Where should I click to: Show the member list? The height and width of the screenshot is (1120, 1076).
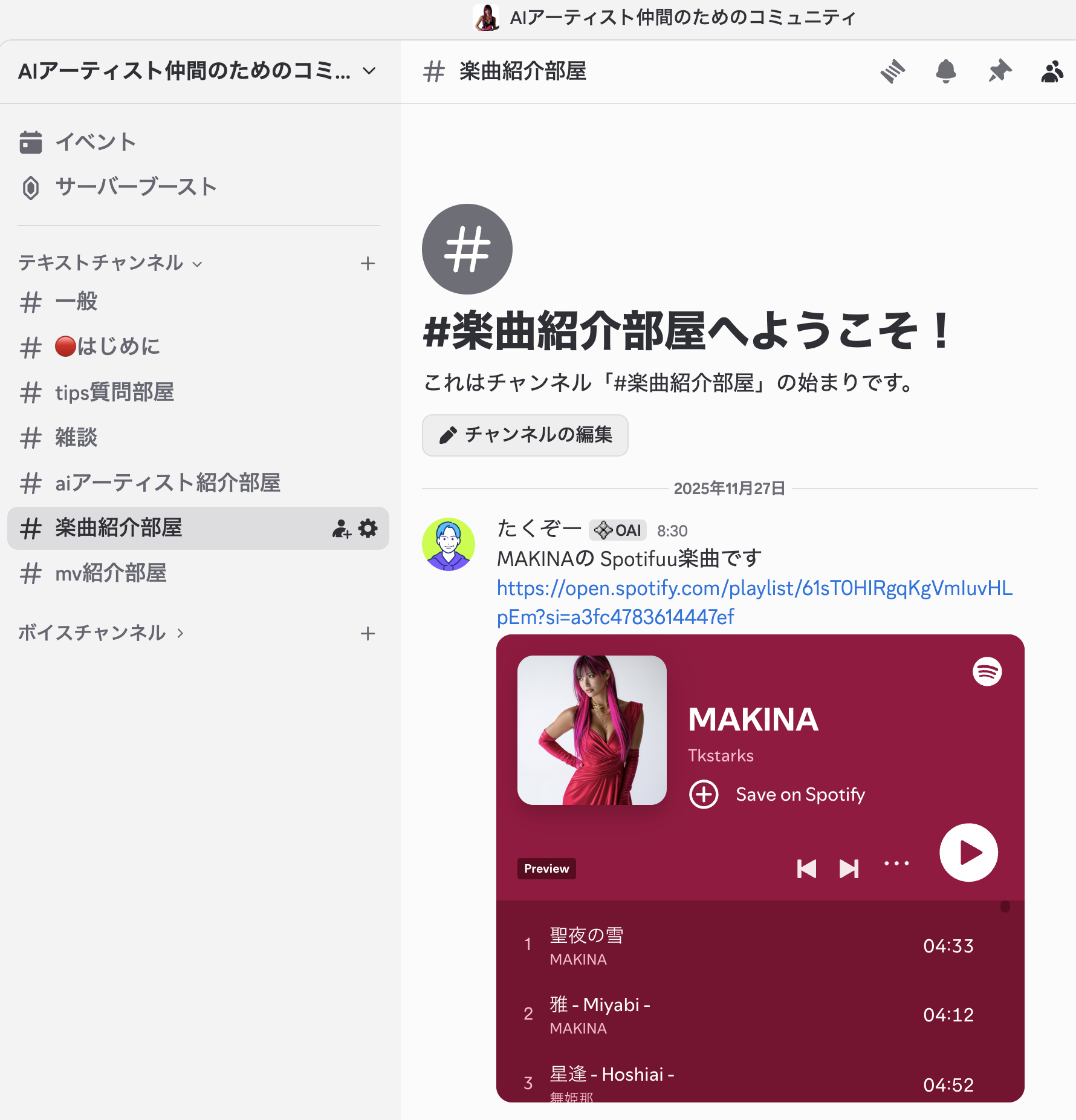[1052, 71]
